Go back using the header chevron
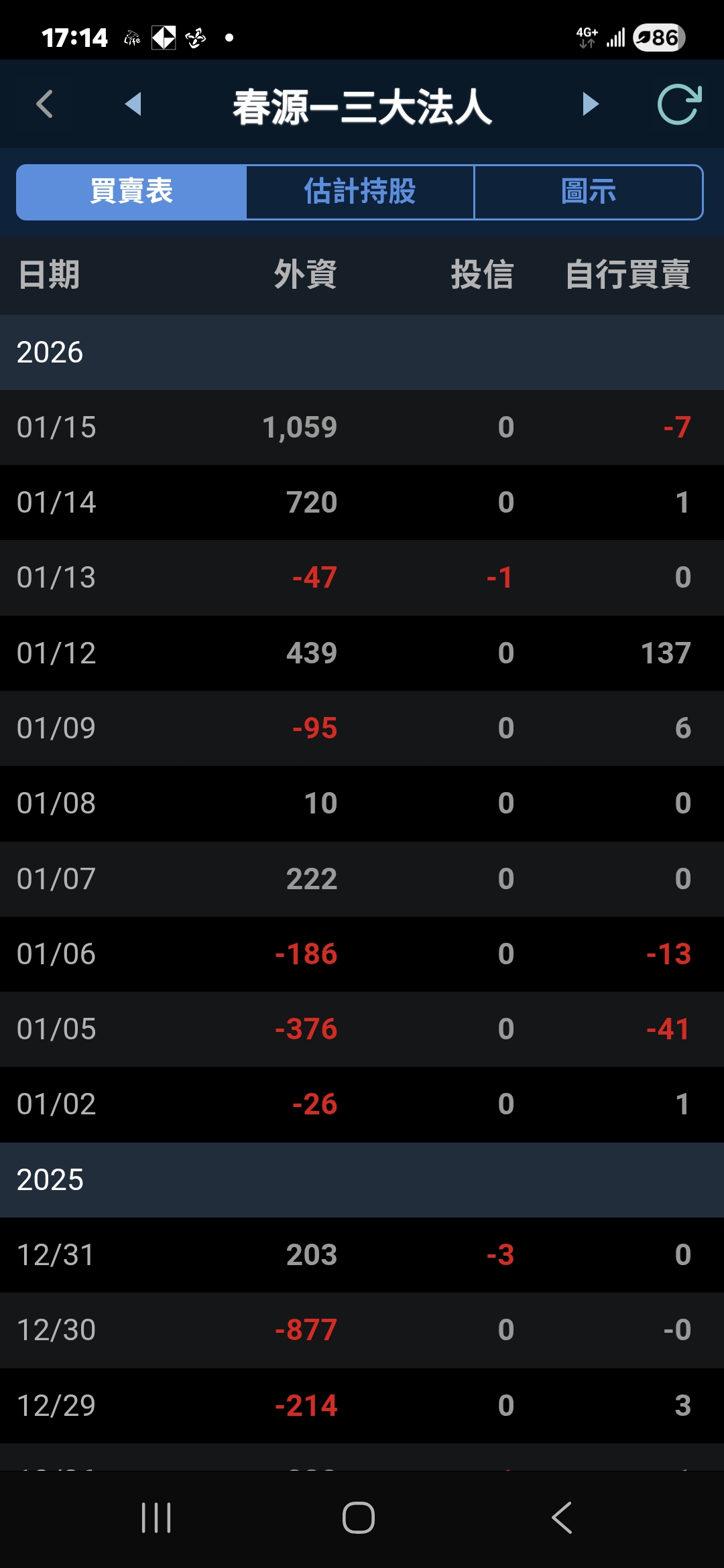This screenshot has width=724, height=1568. coord(44,104)
